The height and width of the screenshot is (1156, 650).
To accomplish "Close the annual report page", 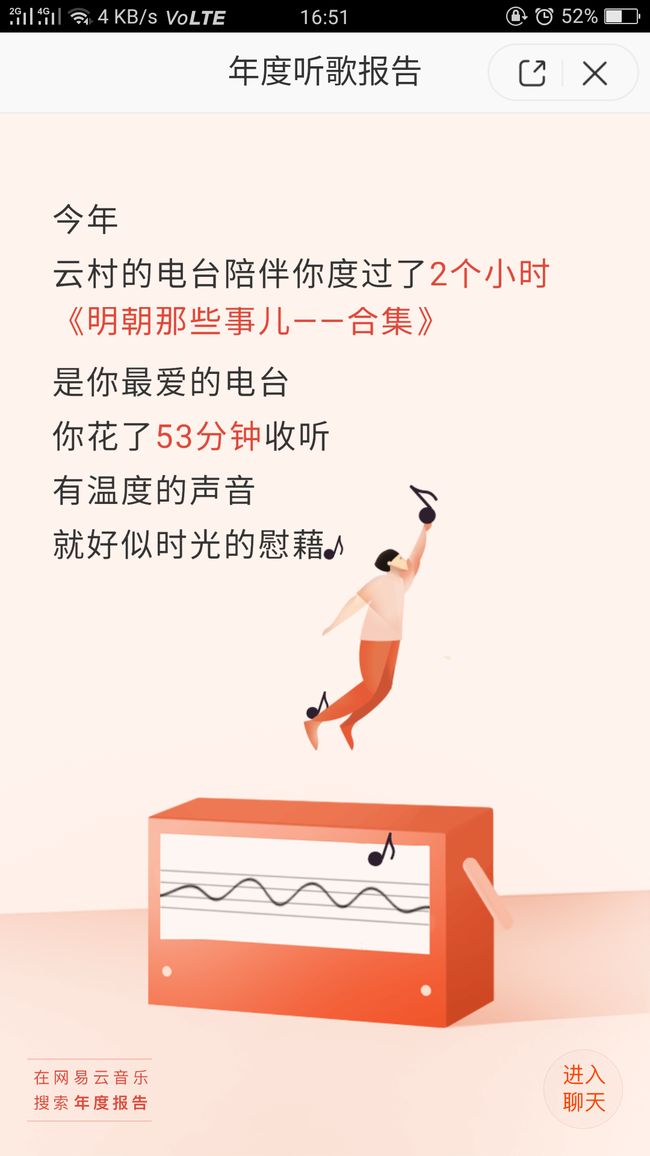I will pyautogui.click(x=595, y=73).
